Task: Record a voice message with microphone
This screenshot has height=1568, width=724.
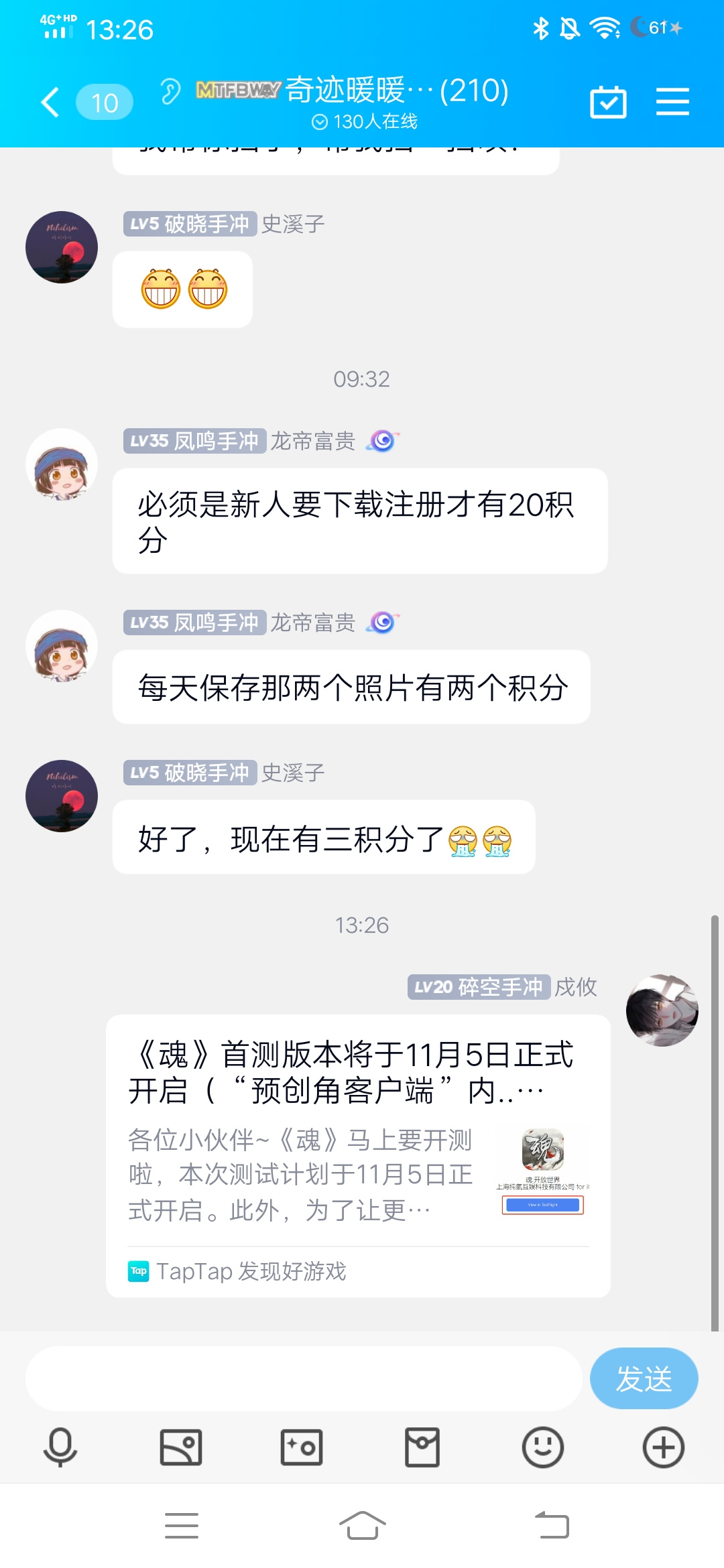Action: (x=60, y=1447)
